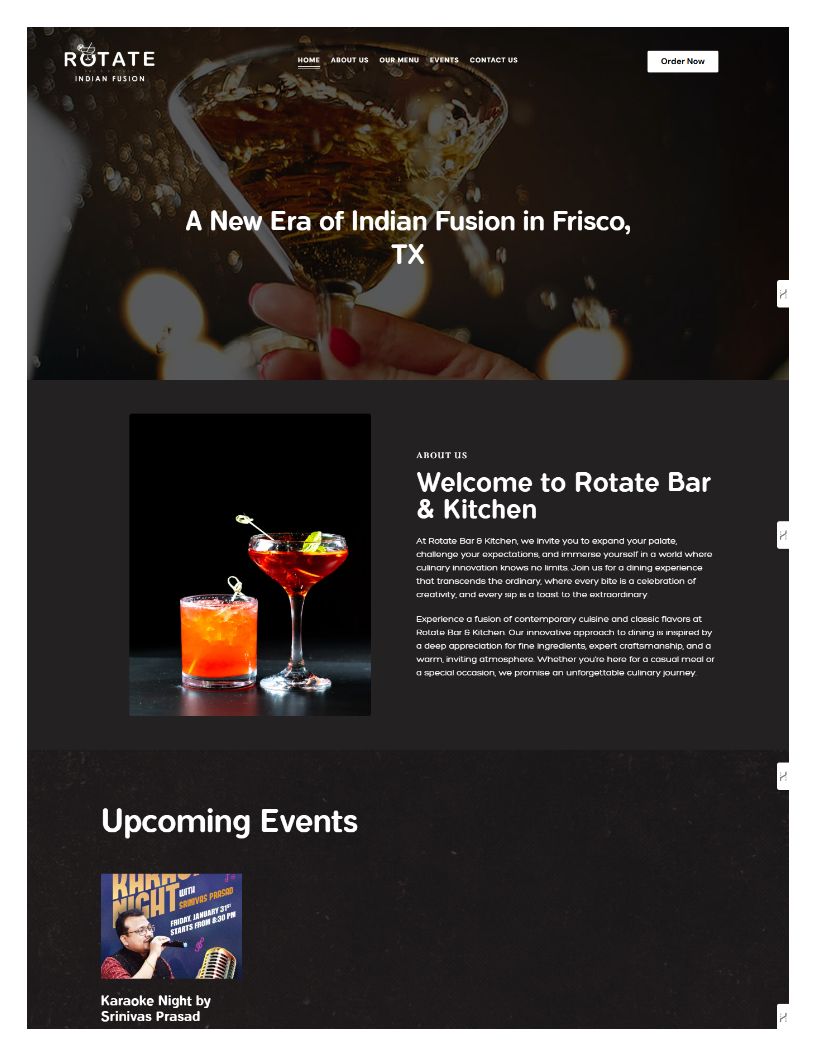816x1056 pixels.
Task: Tap the Order Now button
Action: [x=683, y=61]
